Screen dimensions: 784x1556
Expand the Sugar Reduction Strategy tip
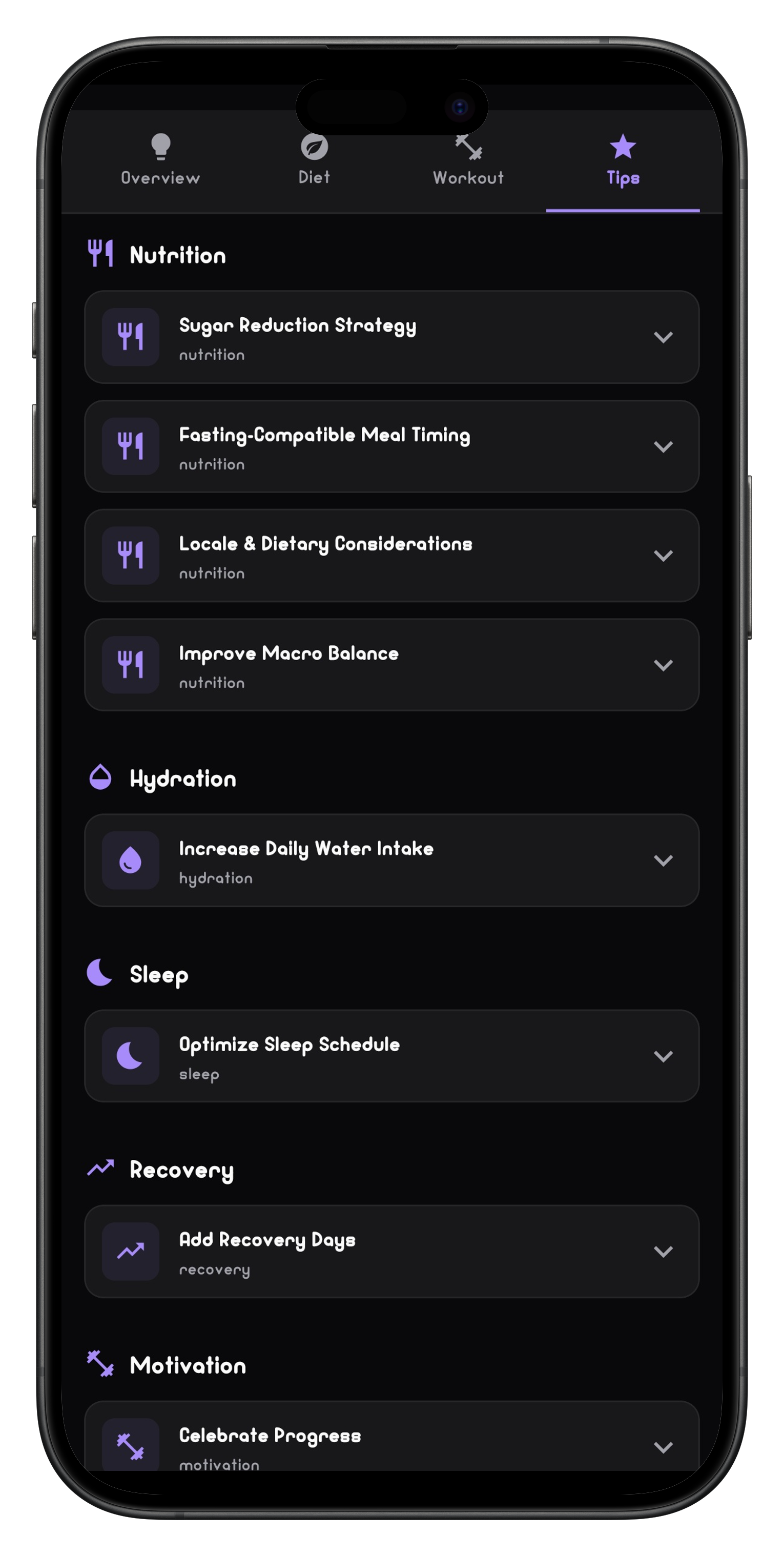391,337
